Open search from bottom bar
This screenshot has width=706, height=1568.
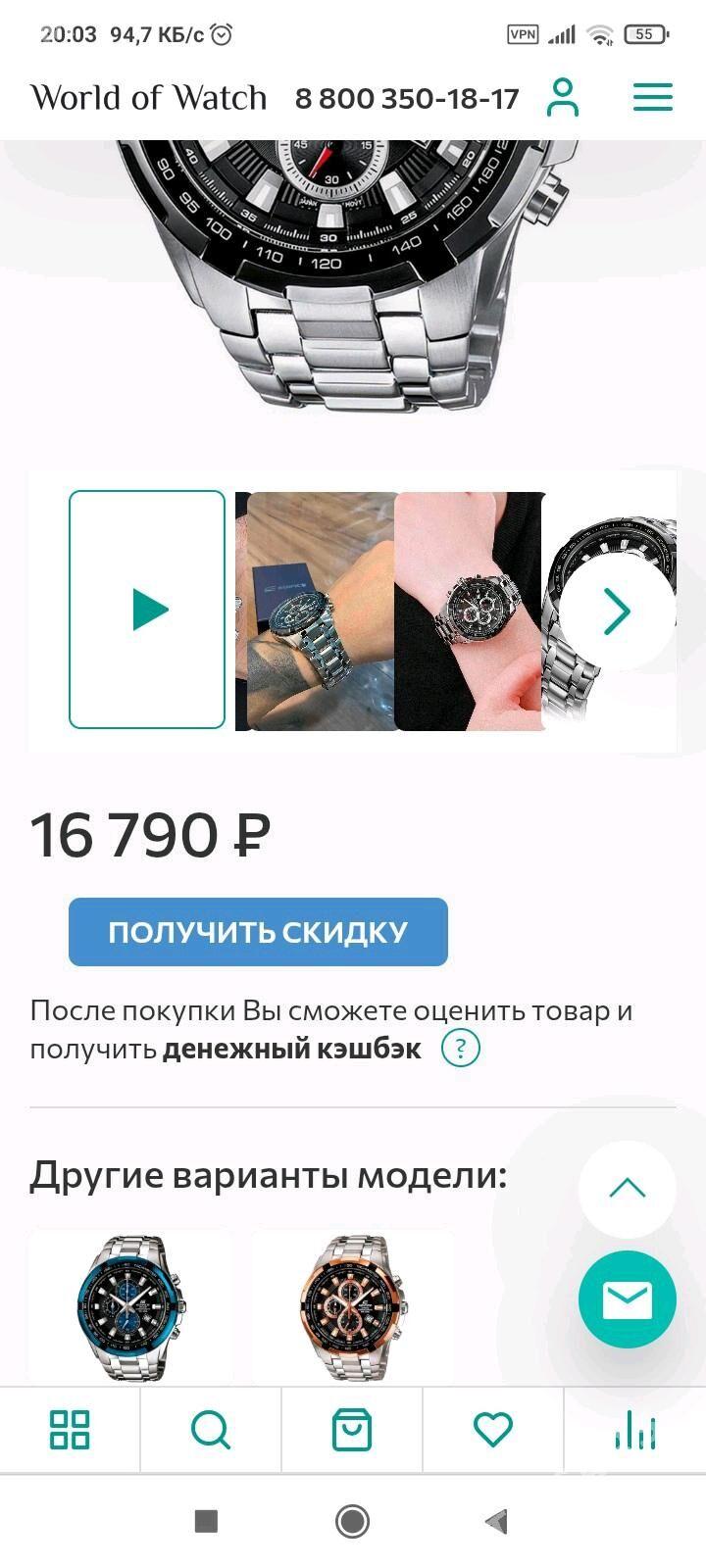click(211, 1430)
